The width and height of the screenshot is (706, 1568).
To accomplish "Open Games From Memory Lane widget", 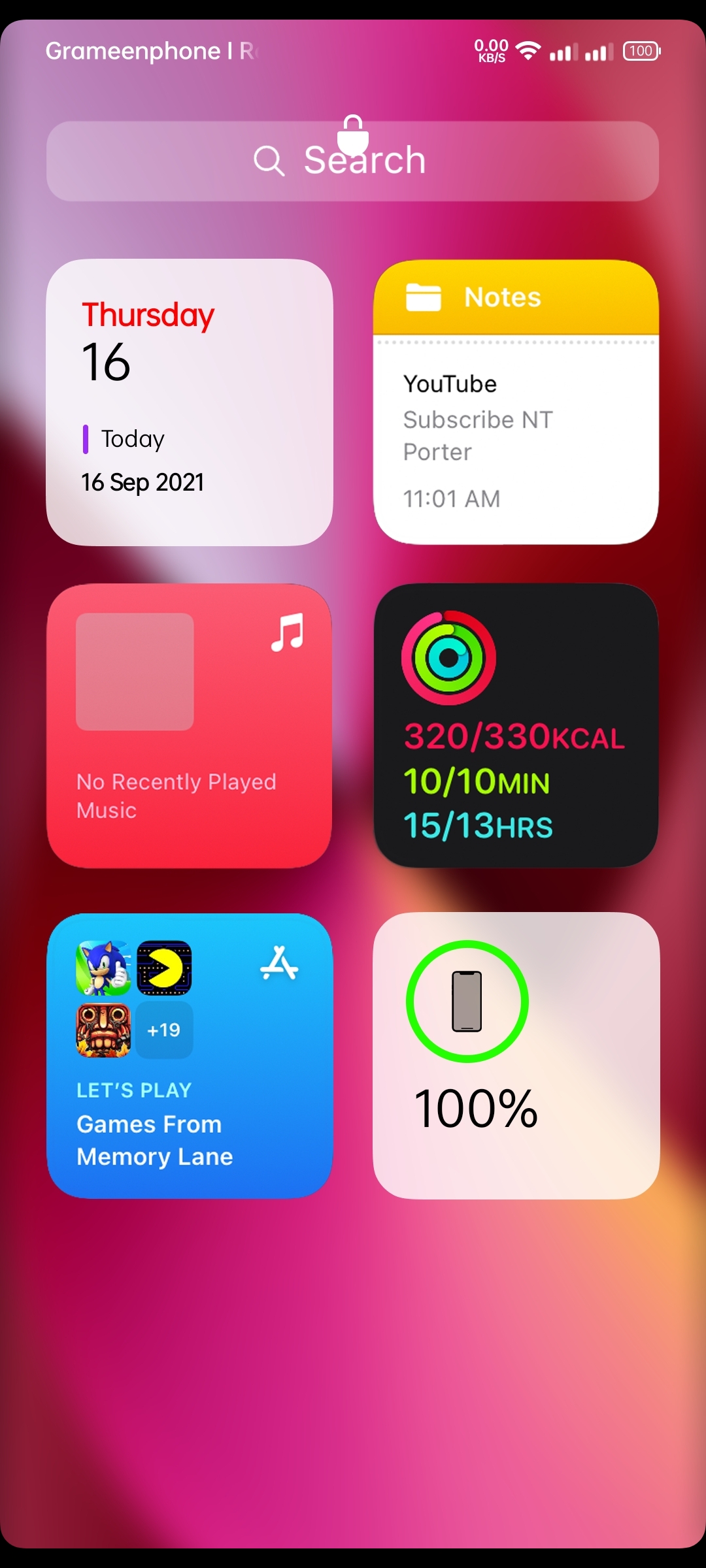I will 190,1056.
